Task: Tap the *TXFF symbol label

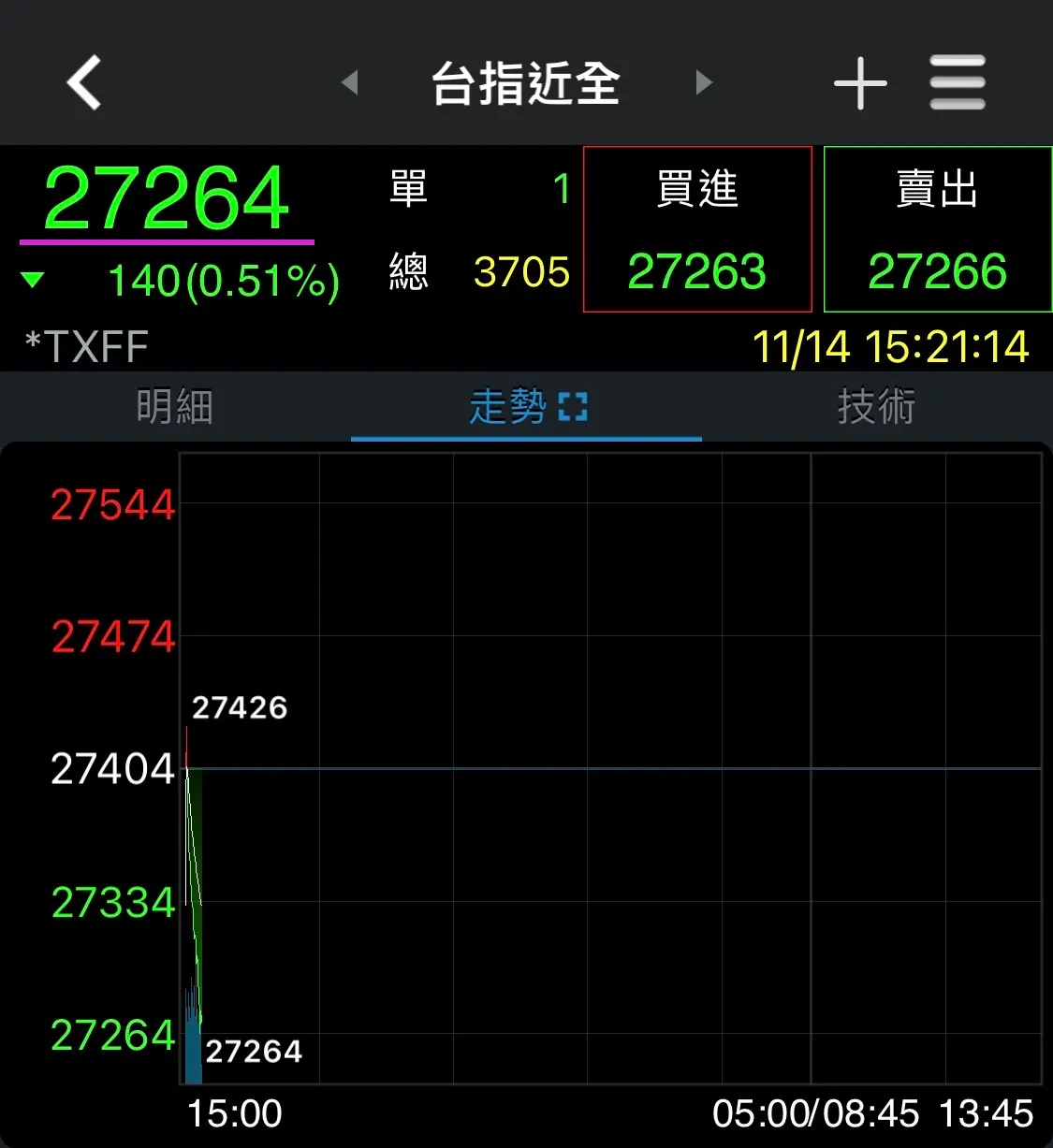Action: pyautogui.click(x=84, y=345)
